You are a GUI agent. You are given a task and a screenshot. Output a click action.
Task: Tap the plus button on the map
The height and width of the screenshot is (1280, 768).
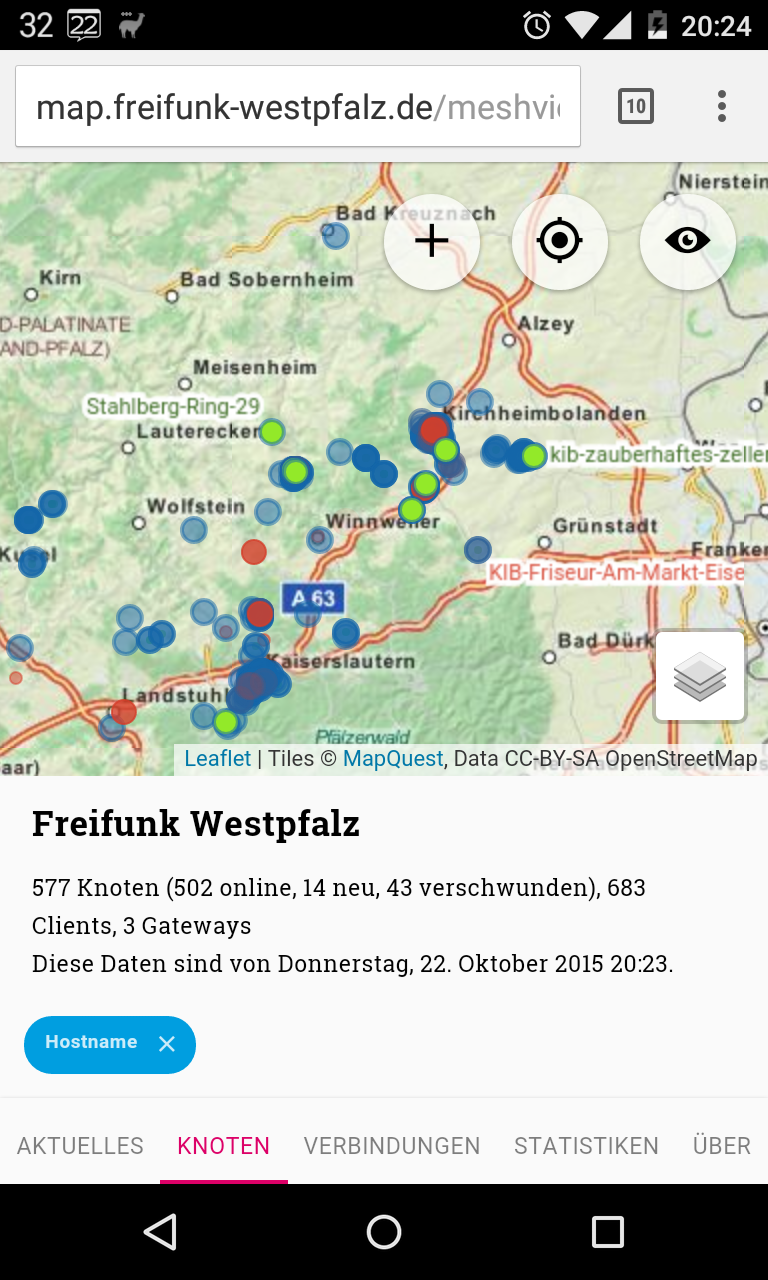click(432, 242)
